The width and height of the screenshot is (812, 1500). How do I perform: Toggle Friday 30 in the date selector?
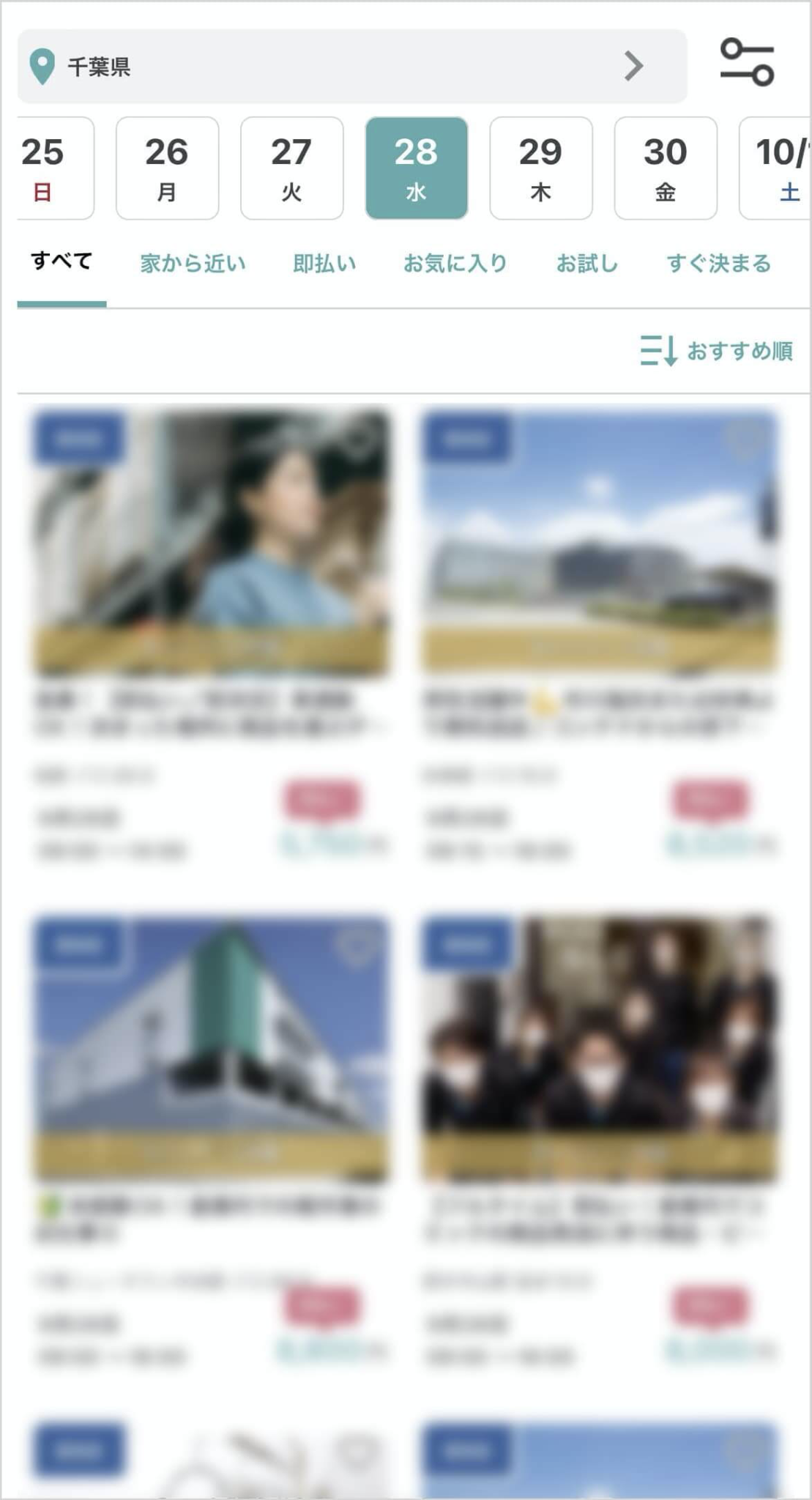click(665, 168)
